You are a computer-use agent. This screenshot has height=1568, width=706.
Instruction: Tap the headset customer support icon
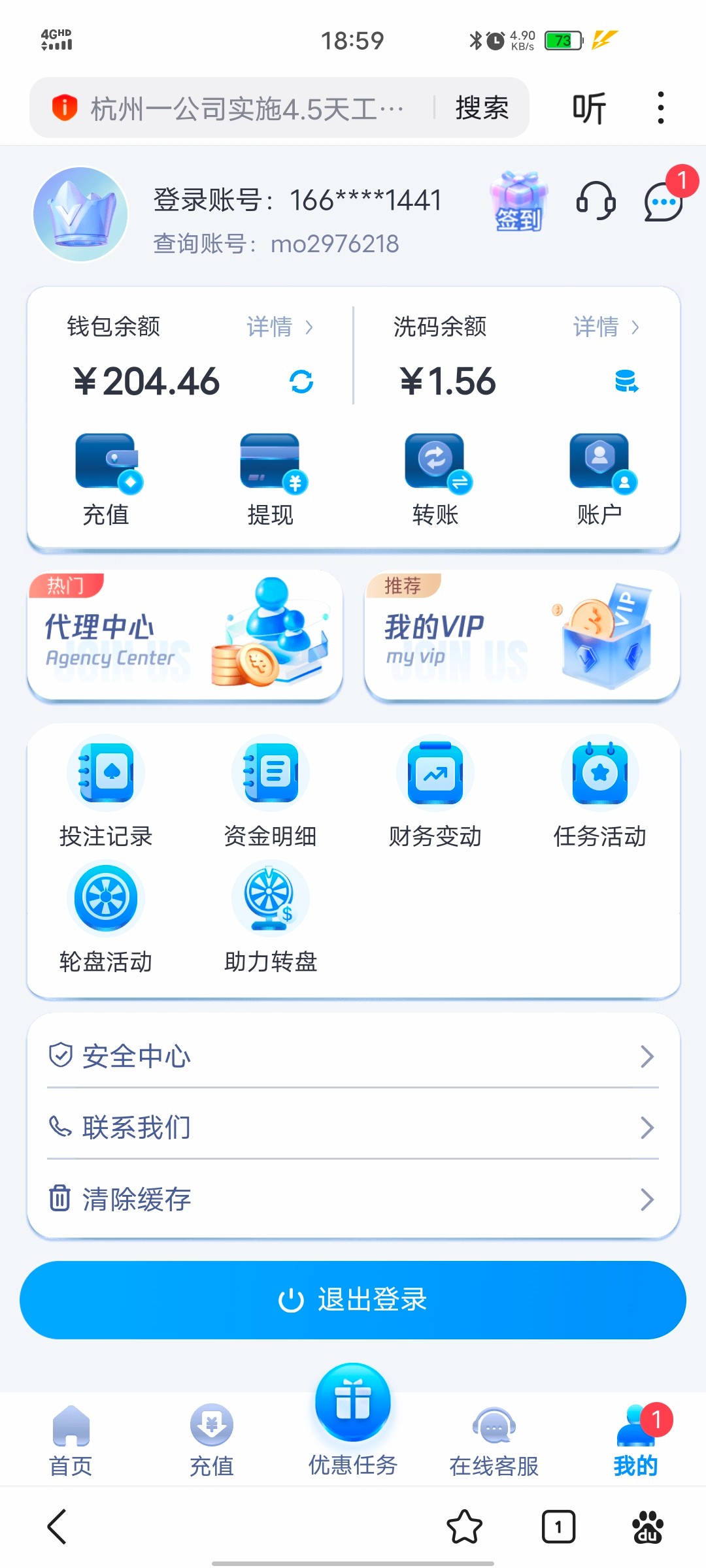[x=596, y=203]
